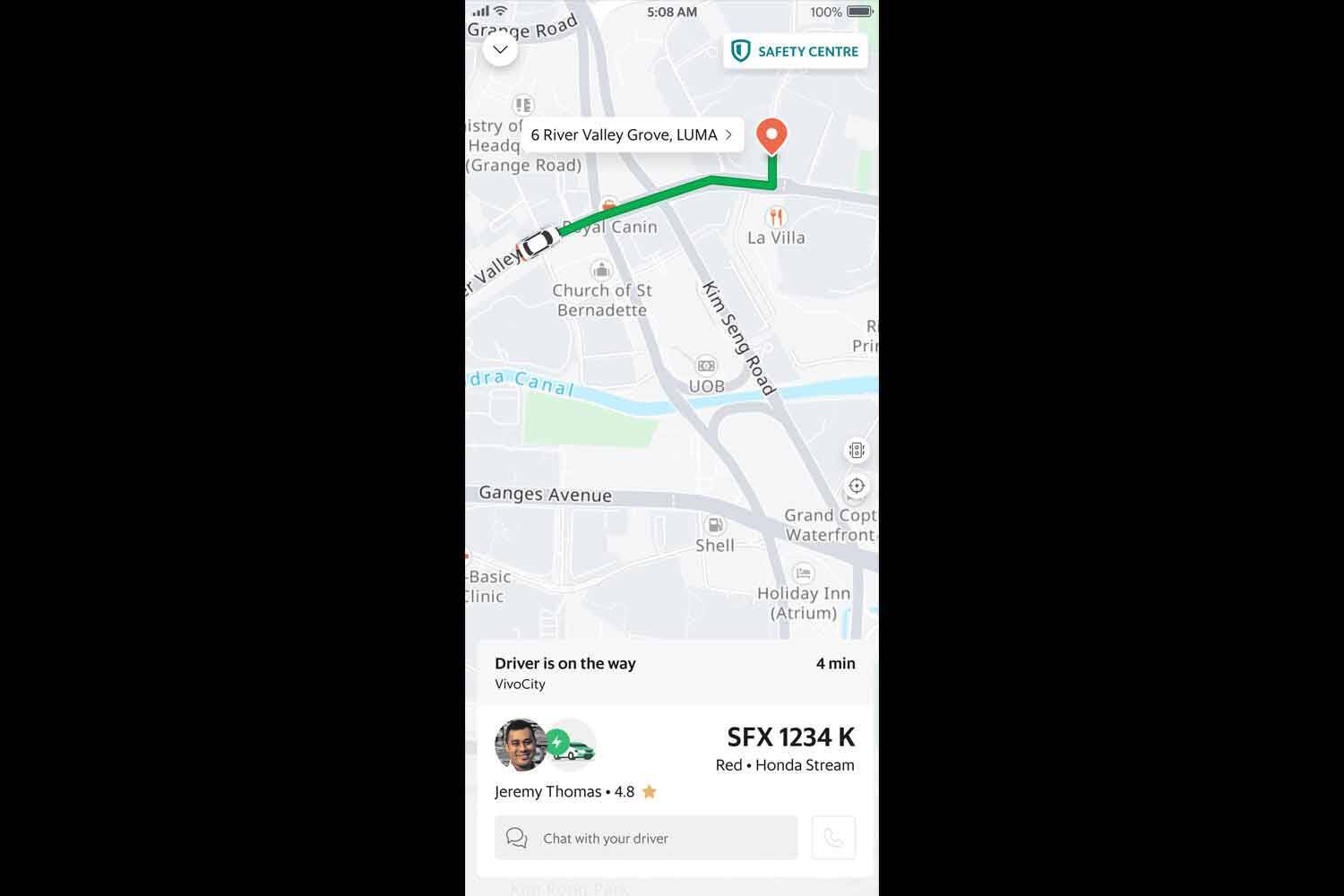This screenshot has height=896, width=1344.
Task: Chat with your driver
Action: coord(646,838)
